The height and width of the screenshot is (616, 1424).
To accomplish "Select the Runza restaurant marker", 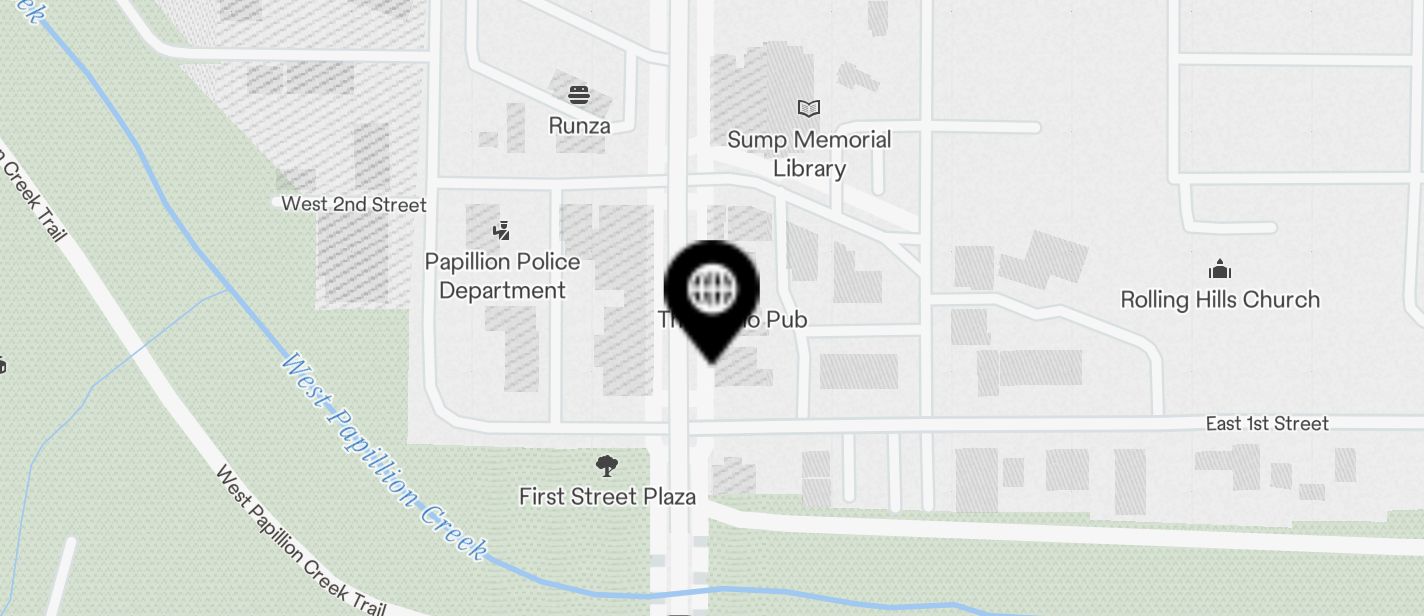I will (x=579, y=96).
